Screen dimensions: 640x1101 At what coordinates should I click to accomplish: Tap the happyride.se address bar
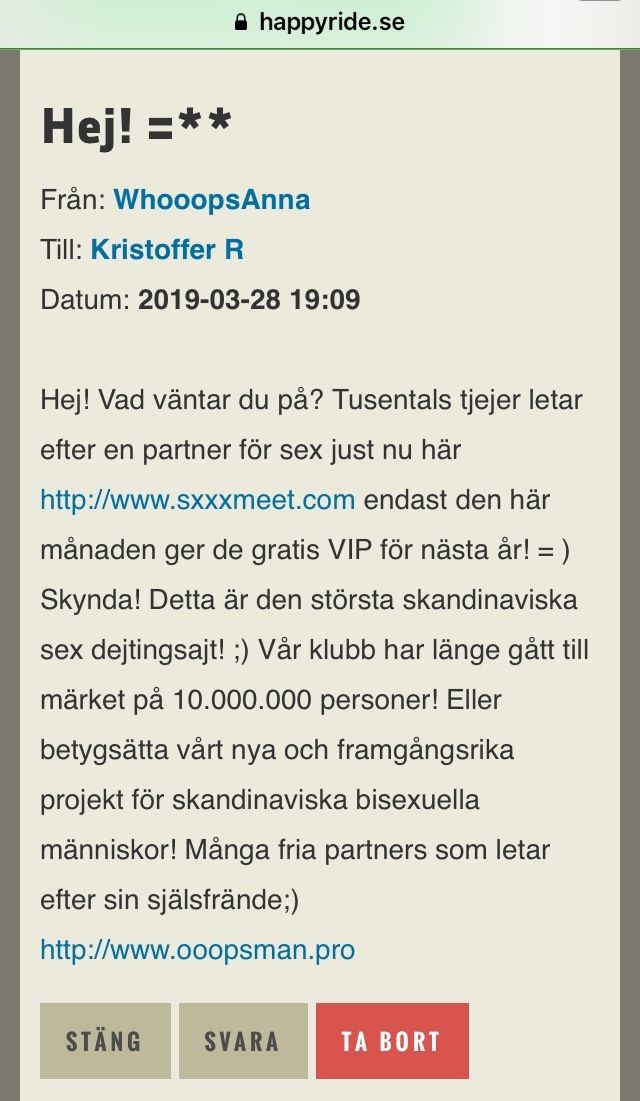320,22
